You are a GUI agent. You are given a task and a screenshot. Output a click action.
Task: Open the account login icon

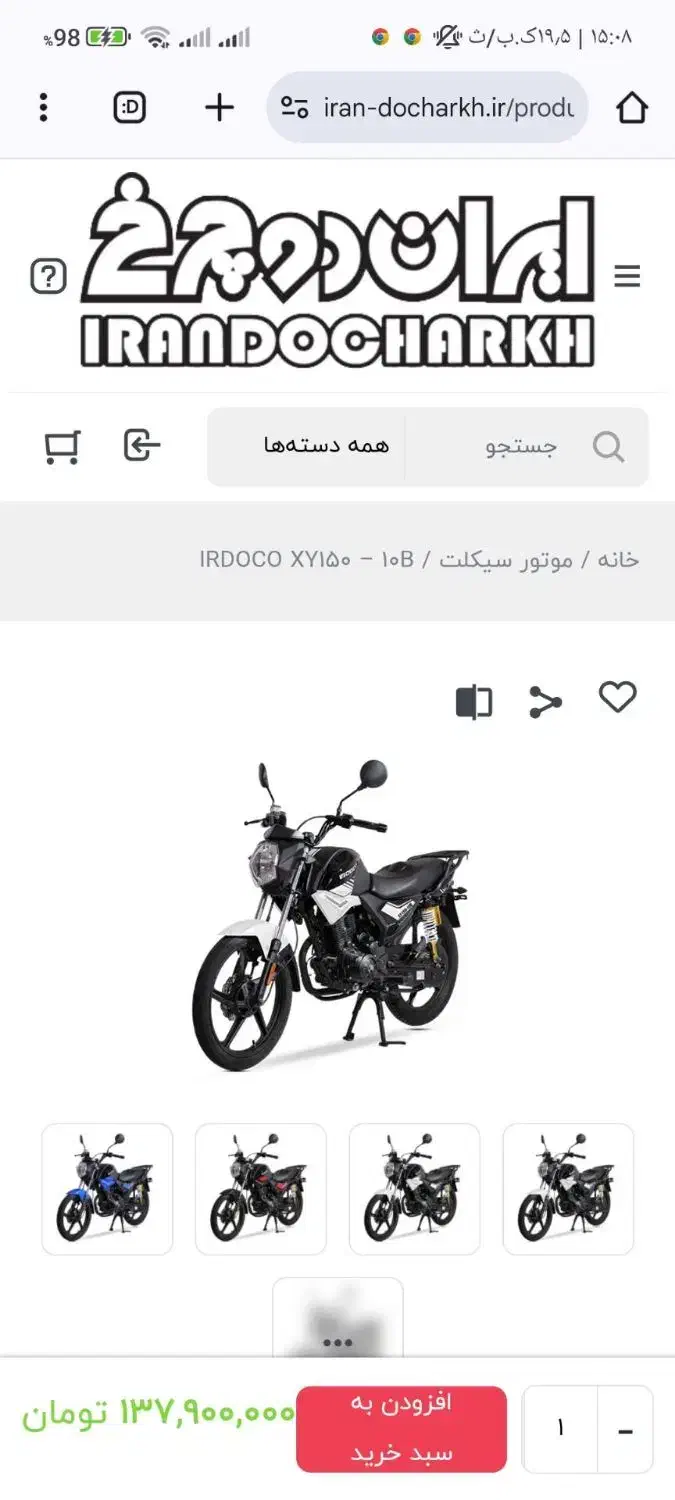point(141,445)
